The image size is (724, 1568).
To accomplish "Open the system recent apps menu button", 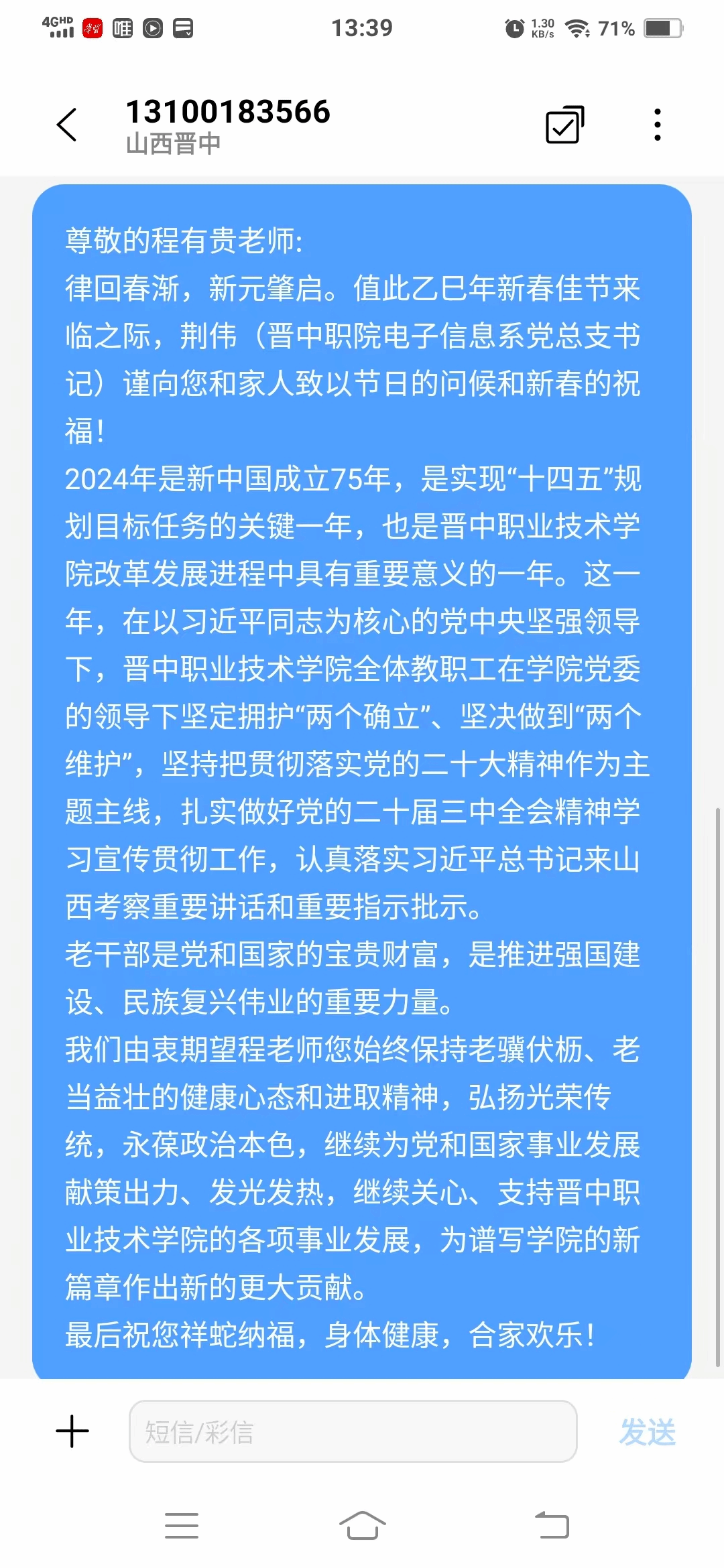I will tap(182, 1526).
